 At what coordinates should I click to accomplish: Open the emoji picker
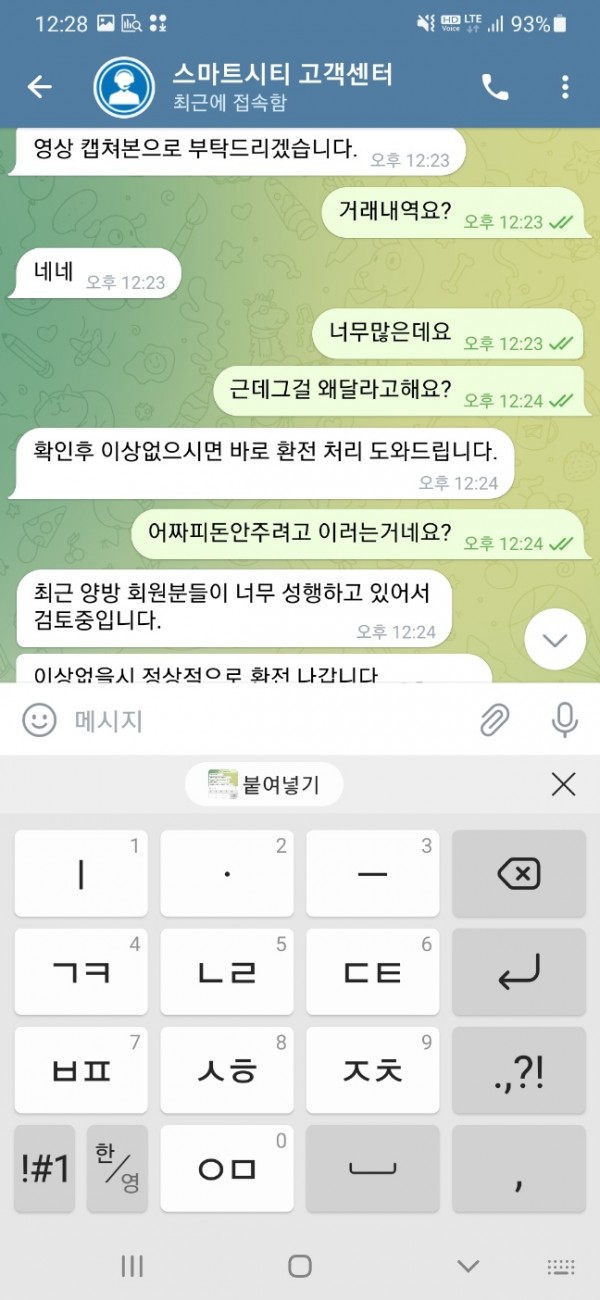(39, 719)
